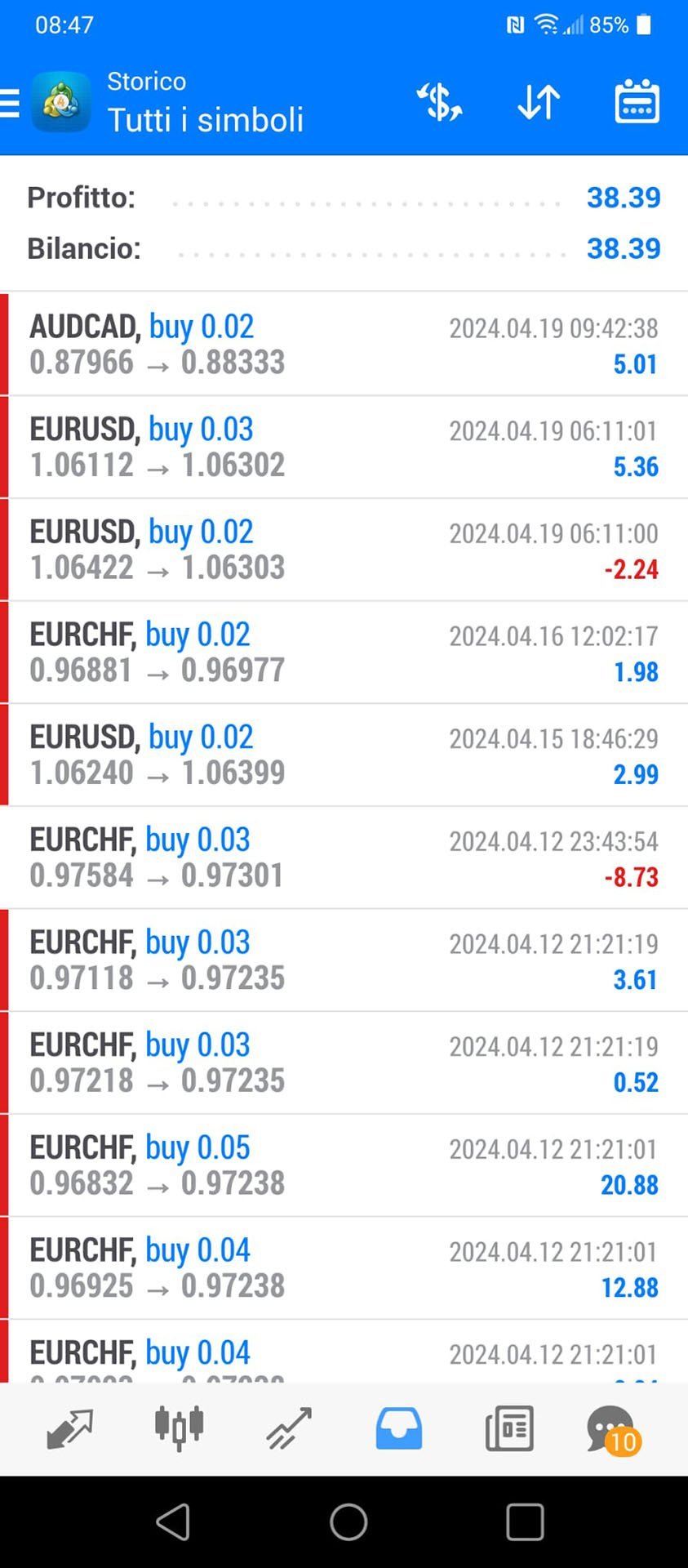The height and width of the screenshot is (1568, 688).
Task: Open the calendar period picker
Action: coord(637,102)
